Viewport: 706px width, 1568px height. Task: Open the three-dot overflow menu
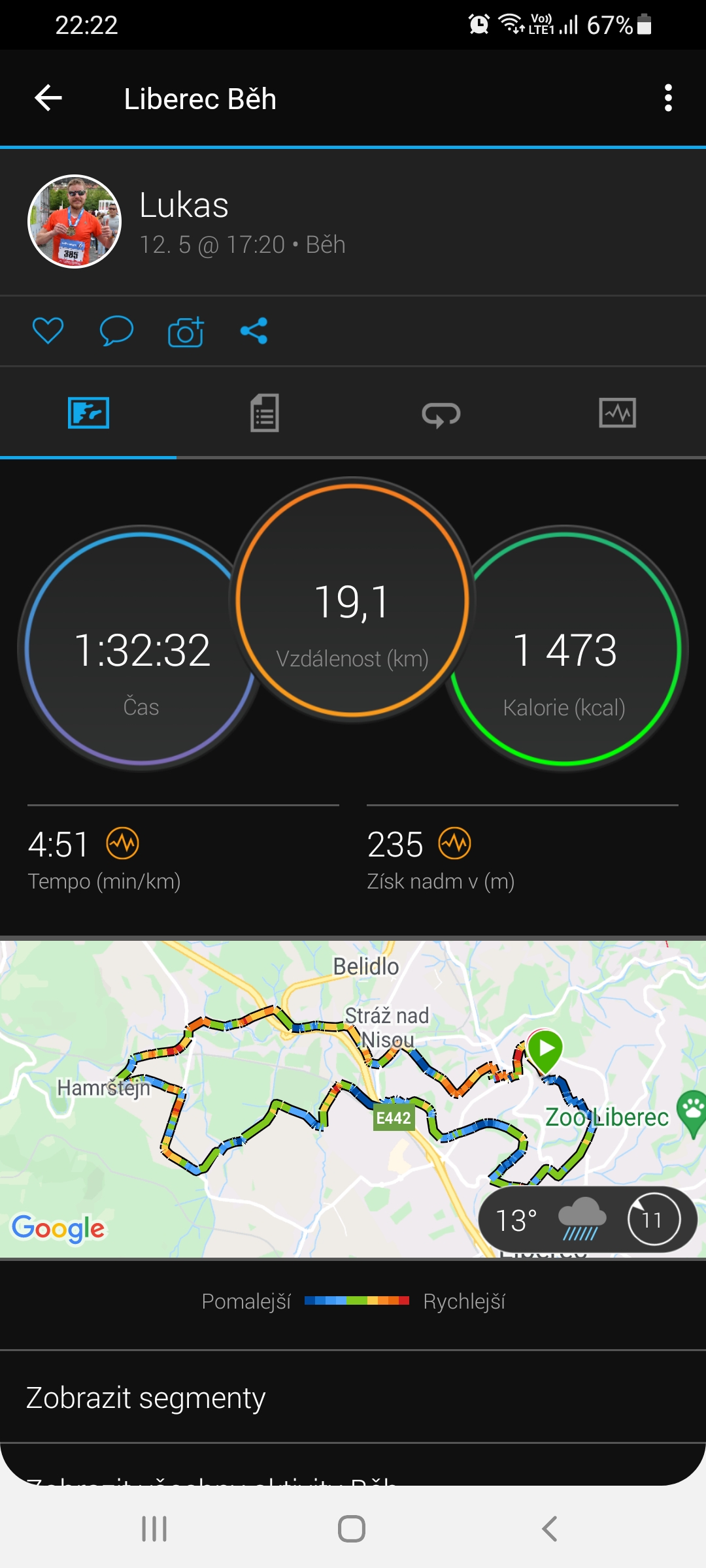coord(668,98)
